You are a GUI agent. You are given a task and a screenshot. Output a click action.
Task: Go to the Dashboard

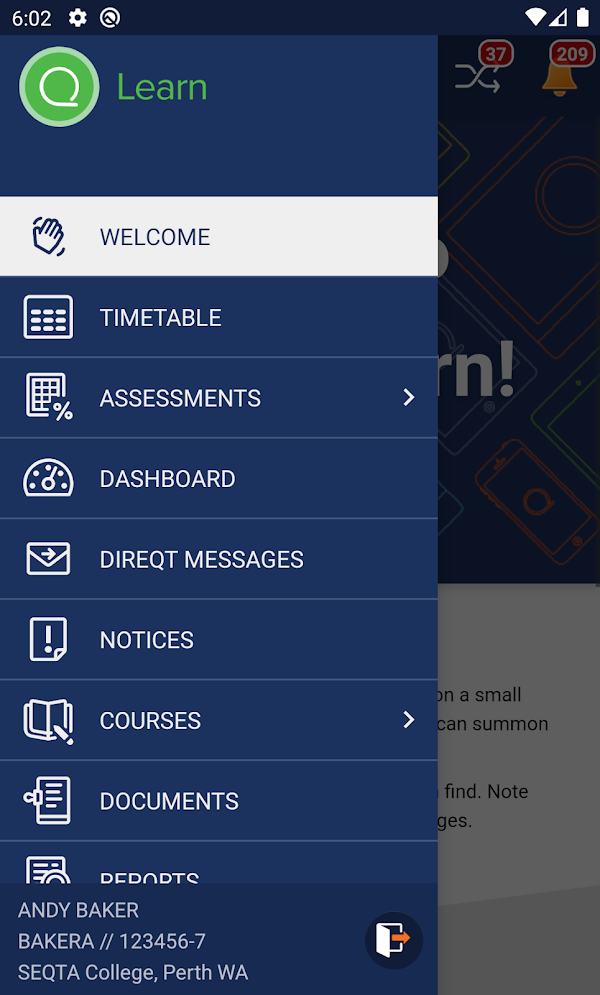coord(218,479)
